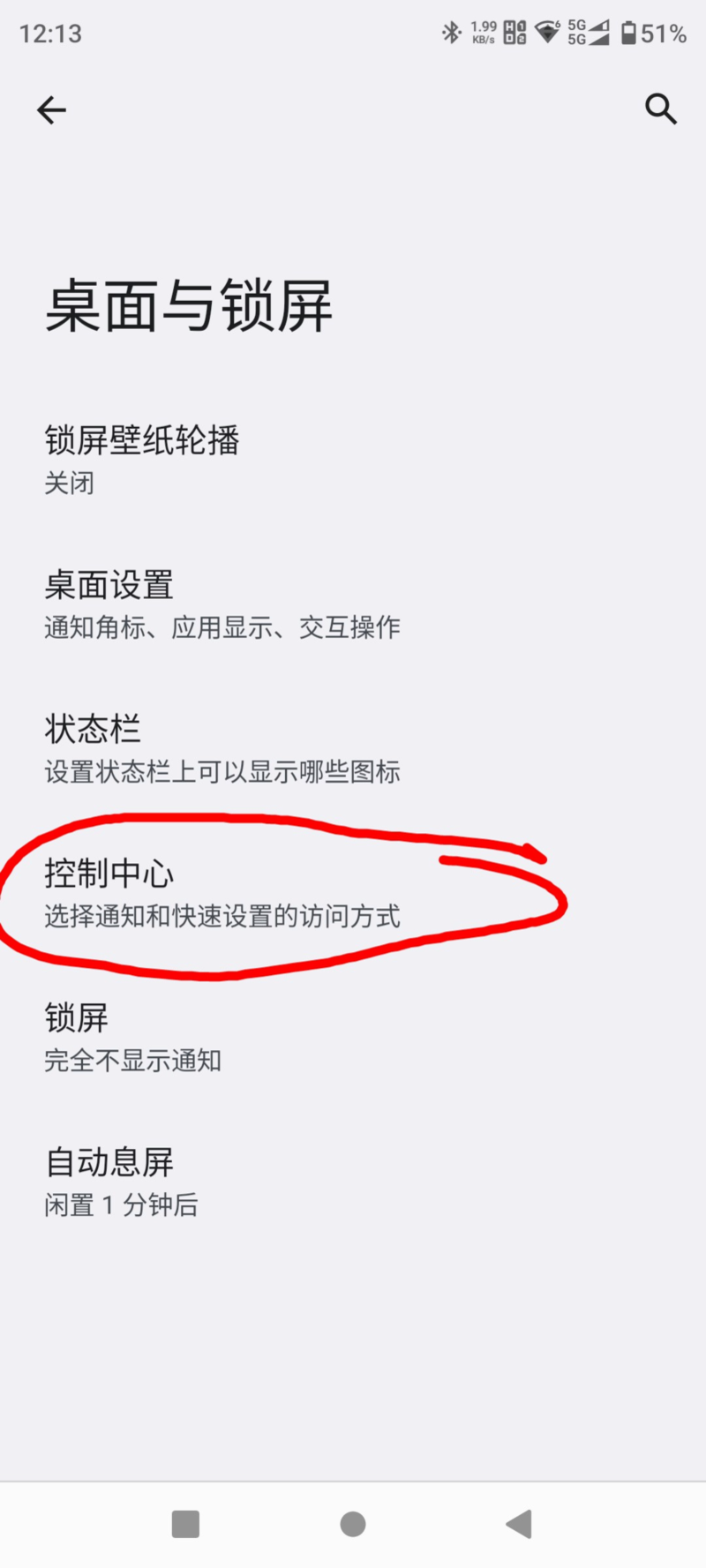
Task: Tap the system home button
Action: pyautogui.click(x=353, y=1524)
